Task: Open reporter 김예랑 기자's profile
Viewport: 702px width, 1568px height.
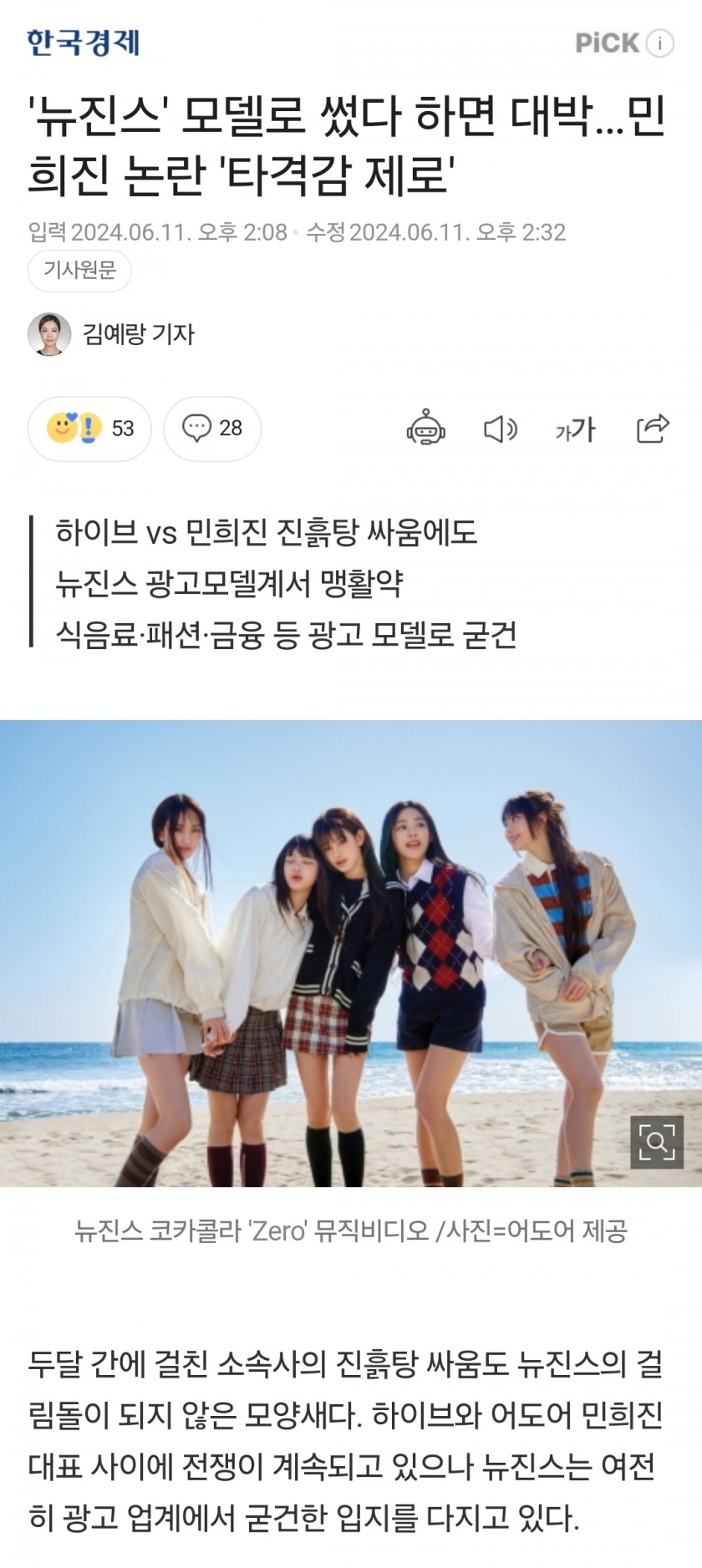Action: click(138, 334)
